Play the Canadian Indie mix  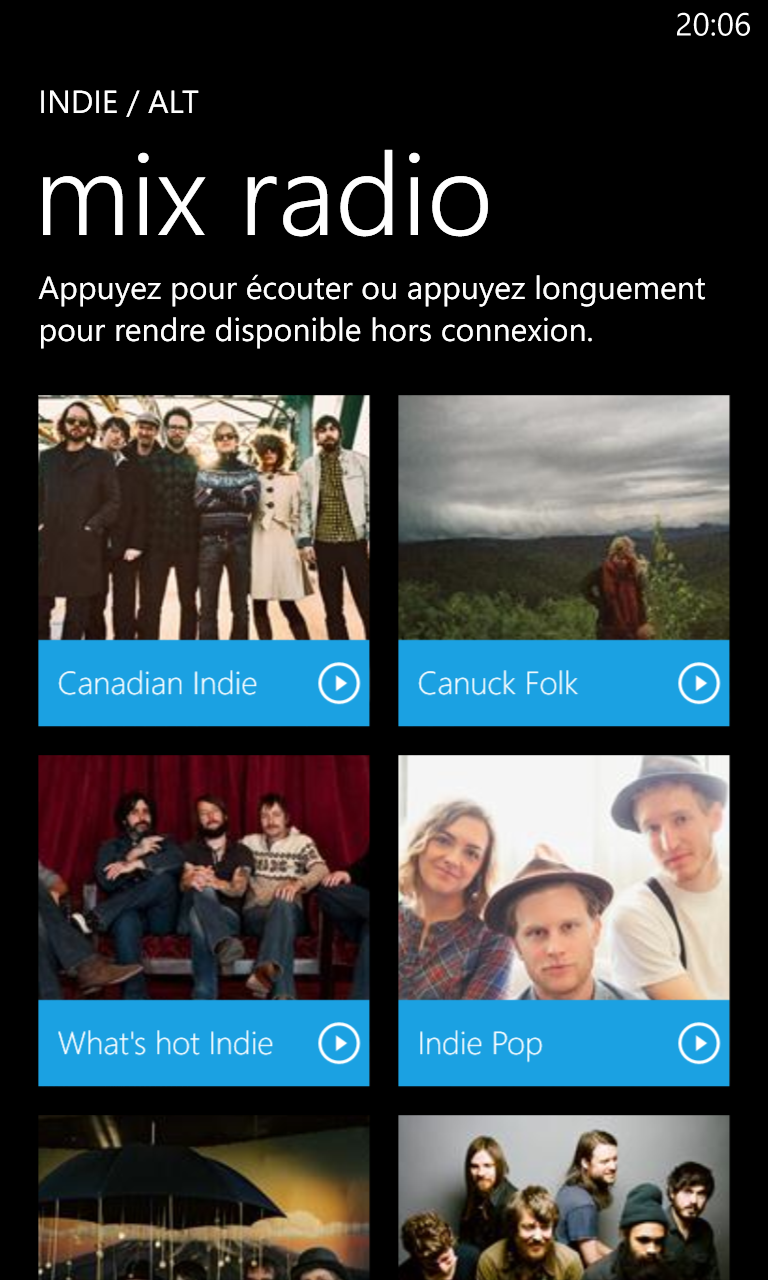[339, 684]
